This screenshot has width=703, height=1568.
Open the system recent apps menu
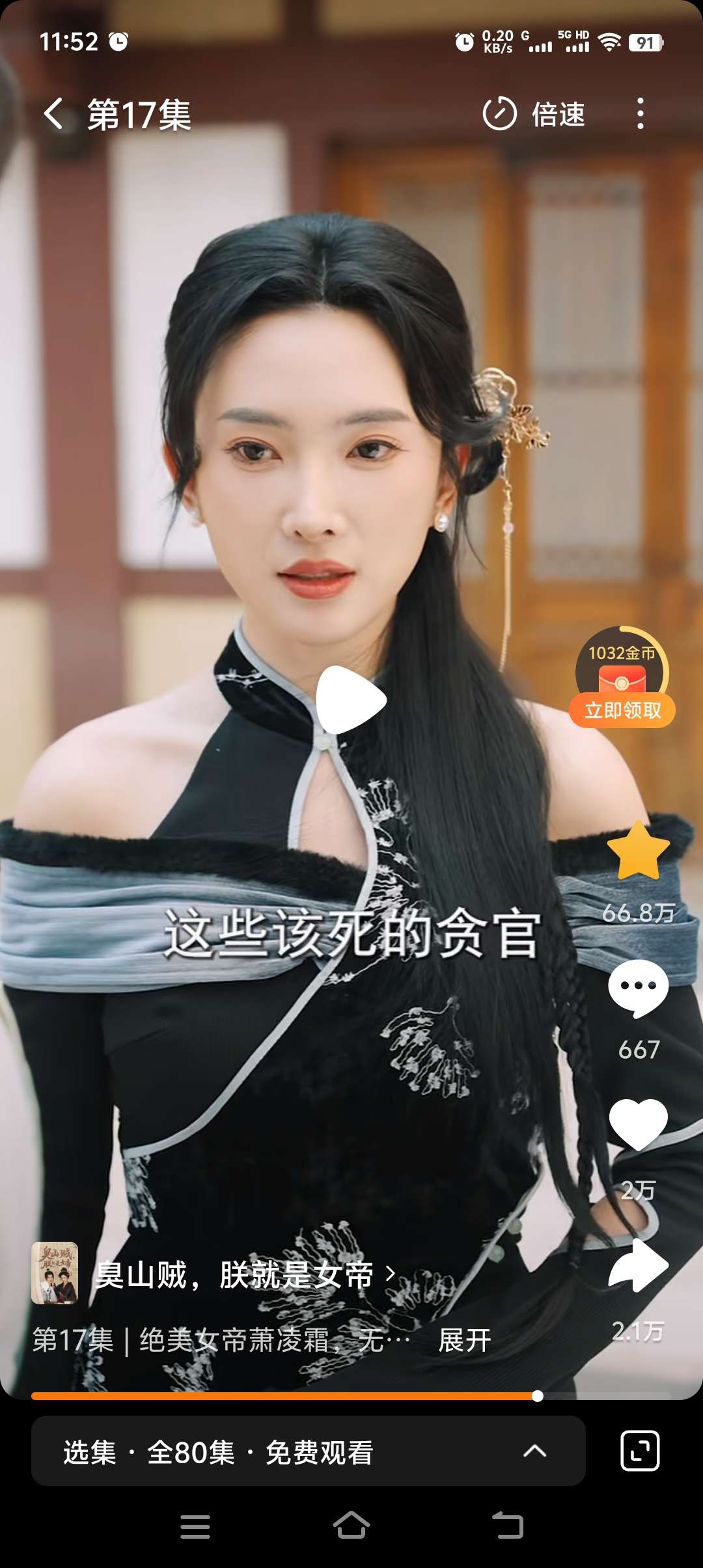(195, 1525)
